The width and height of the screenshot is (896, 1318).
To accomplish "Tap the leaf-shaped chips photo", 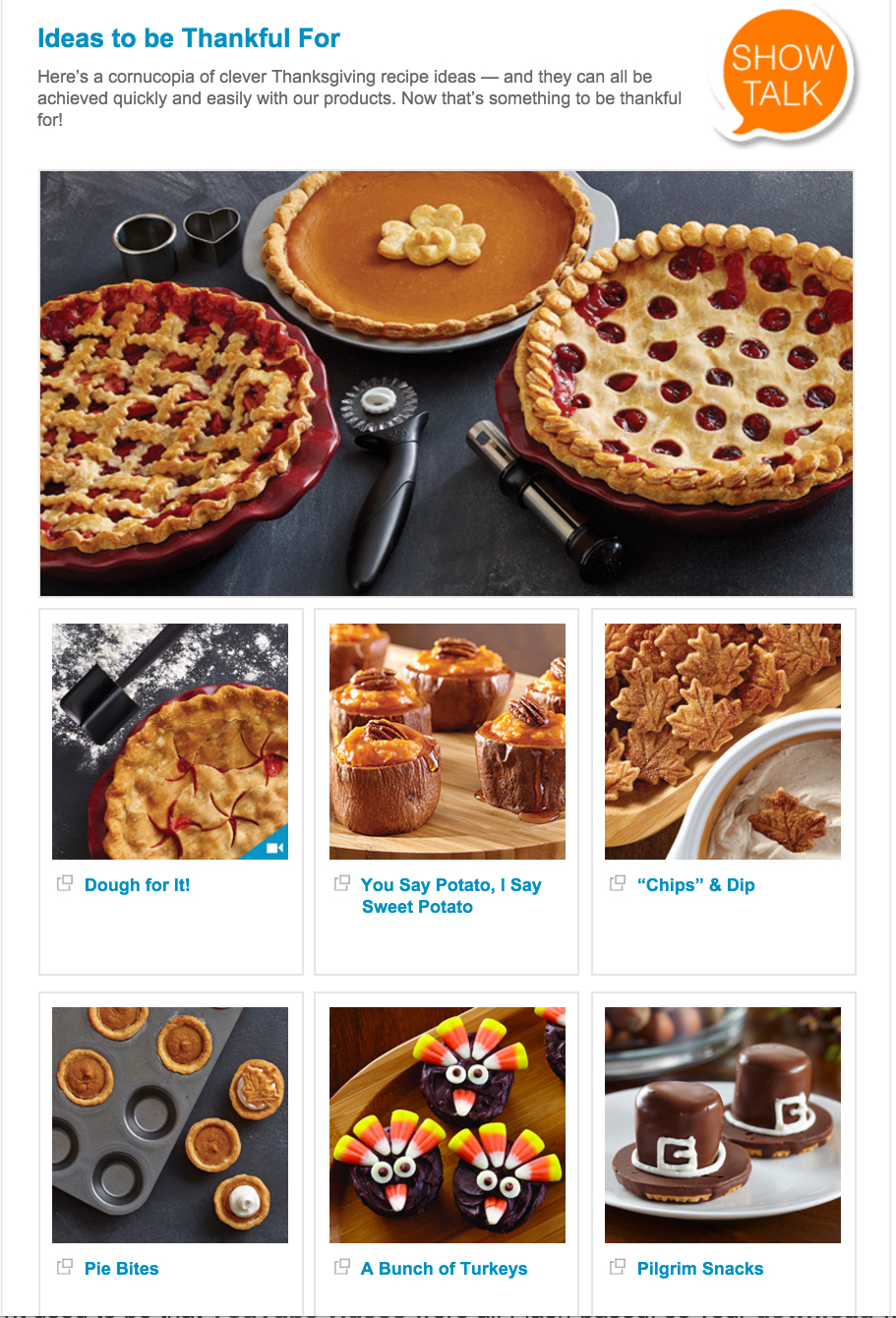I will 723,741.
